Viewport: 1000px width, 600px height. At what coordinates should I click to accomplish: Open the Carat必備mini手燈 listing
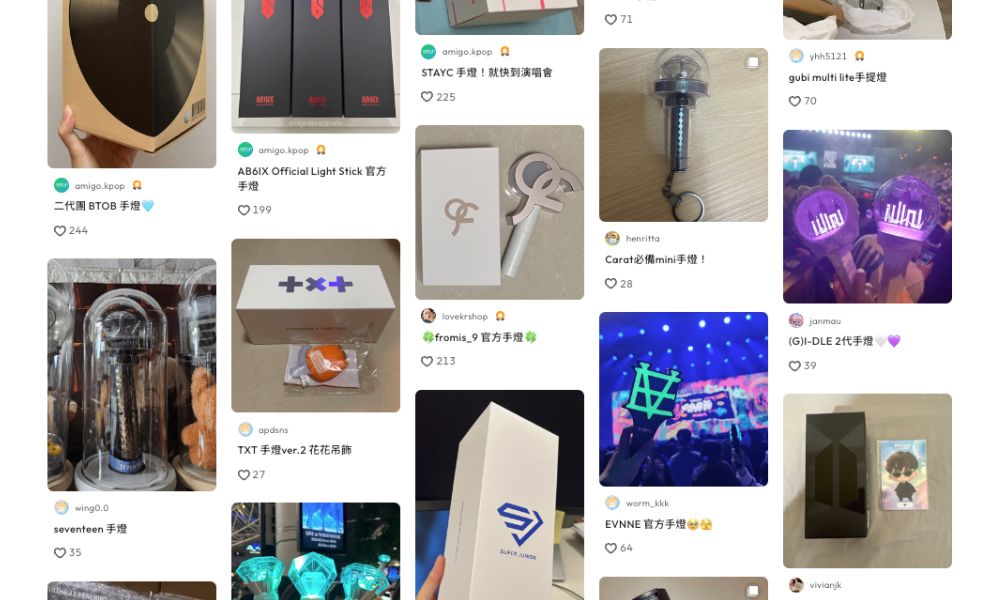[683, 135]
